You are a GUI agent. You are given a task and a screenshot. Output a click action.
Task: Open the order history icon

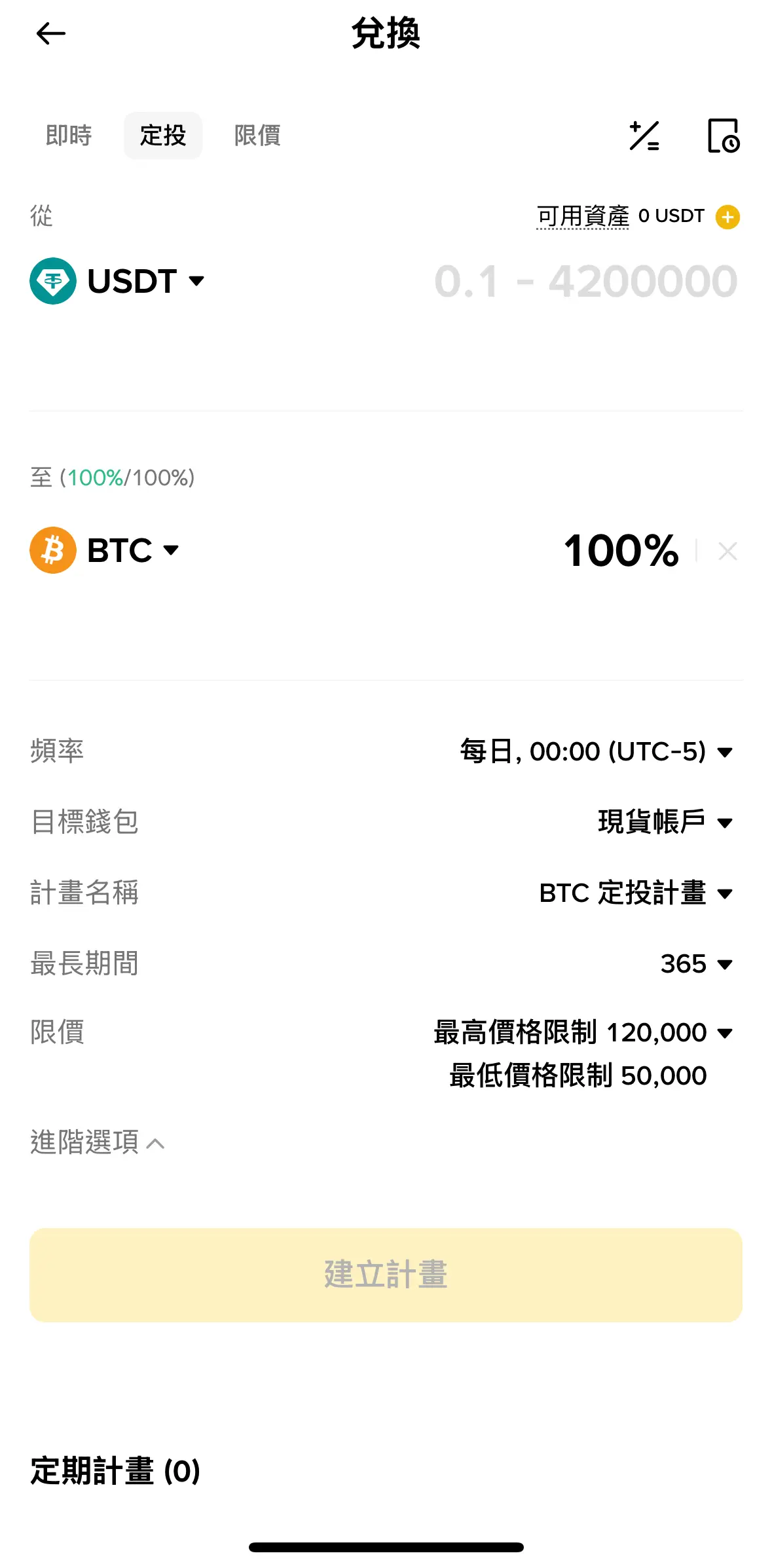tap(724, 136)
